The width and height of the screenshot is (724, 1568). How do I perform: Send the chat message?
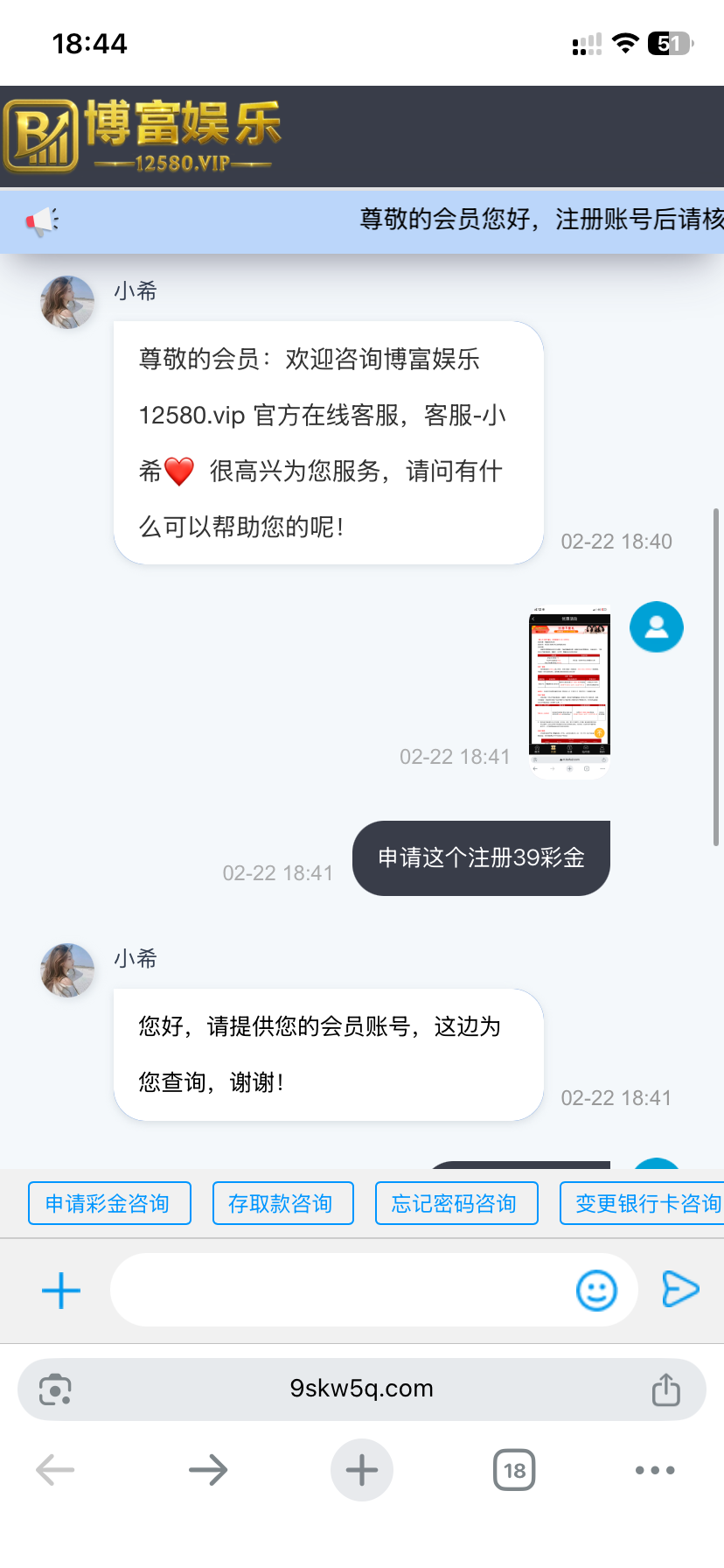click(680, 1289)
